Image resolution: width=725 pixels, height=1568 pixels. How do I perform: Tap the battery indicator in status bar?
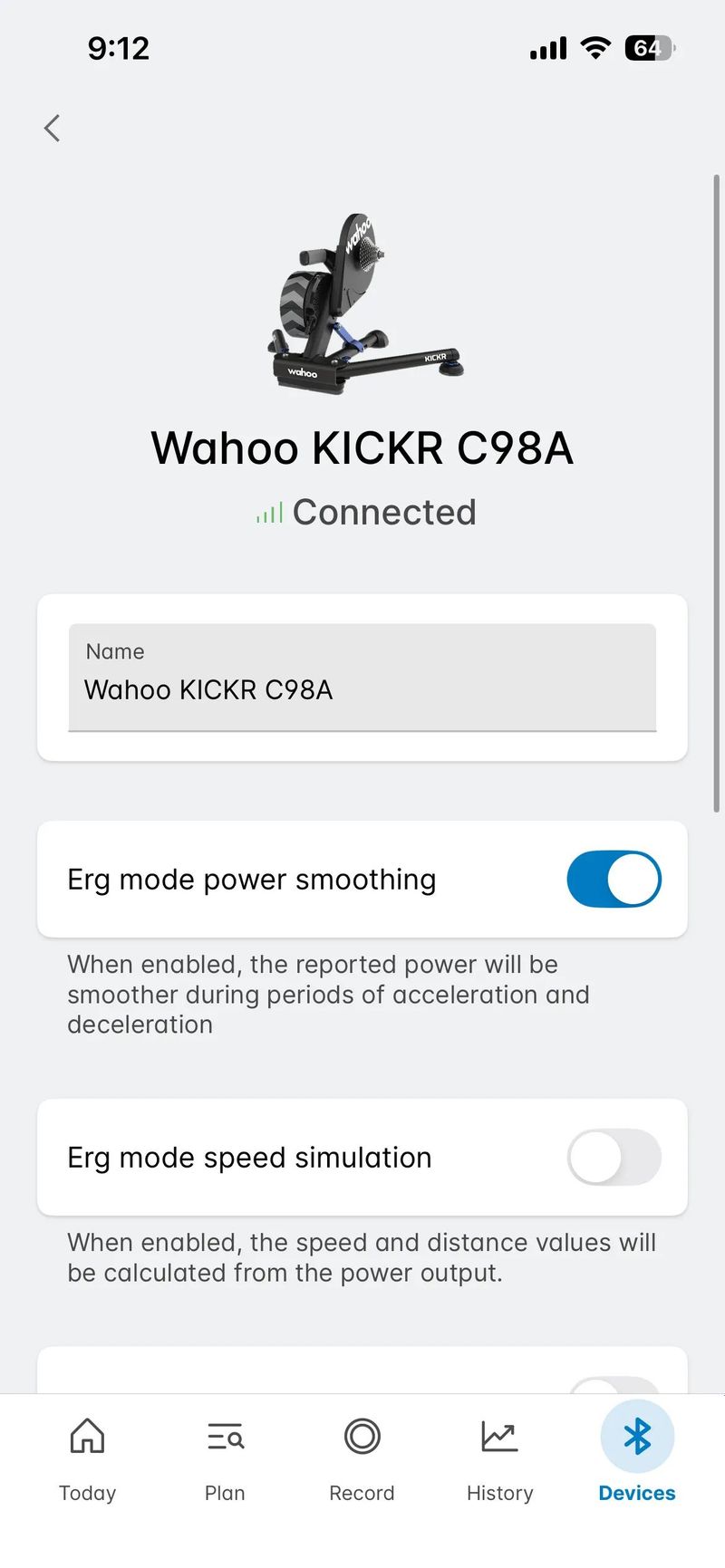click(x=649, y=48)
